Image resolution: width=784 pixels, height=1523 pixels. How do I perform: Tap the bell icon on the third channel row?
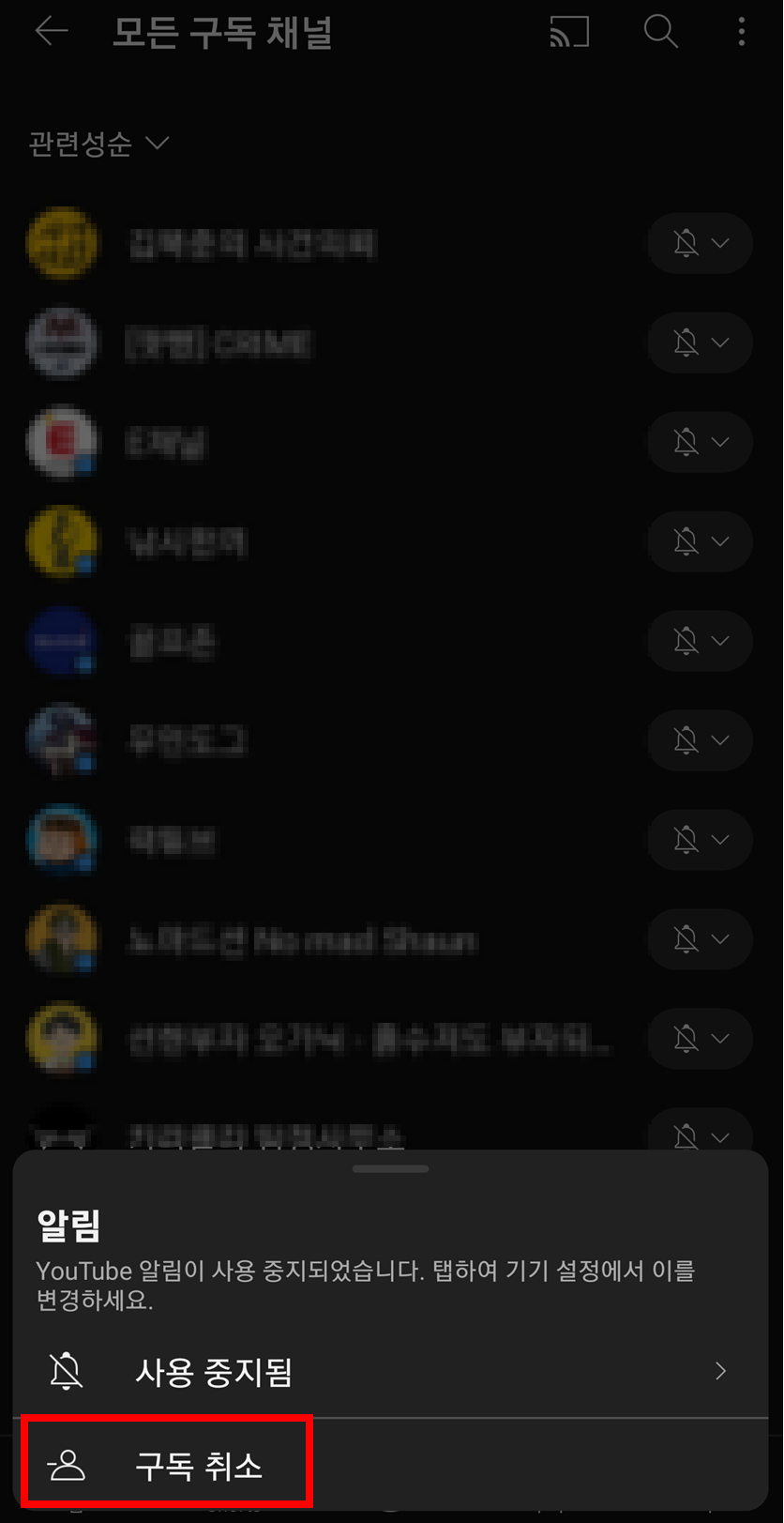[x=687, y=442]
